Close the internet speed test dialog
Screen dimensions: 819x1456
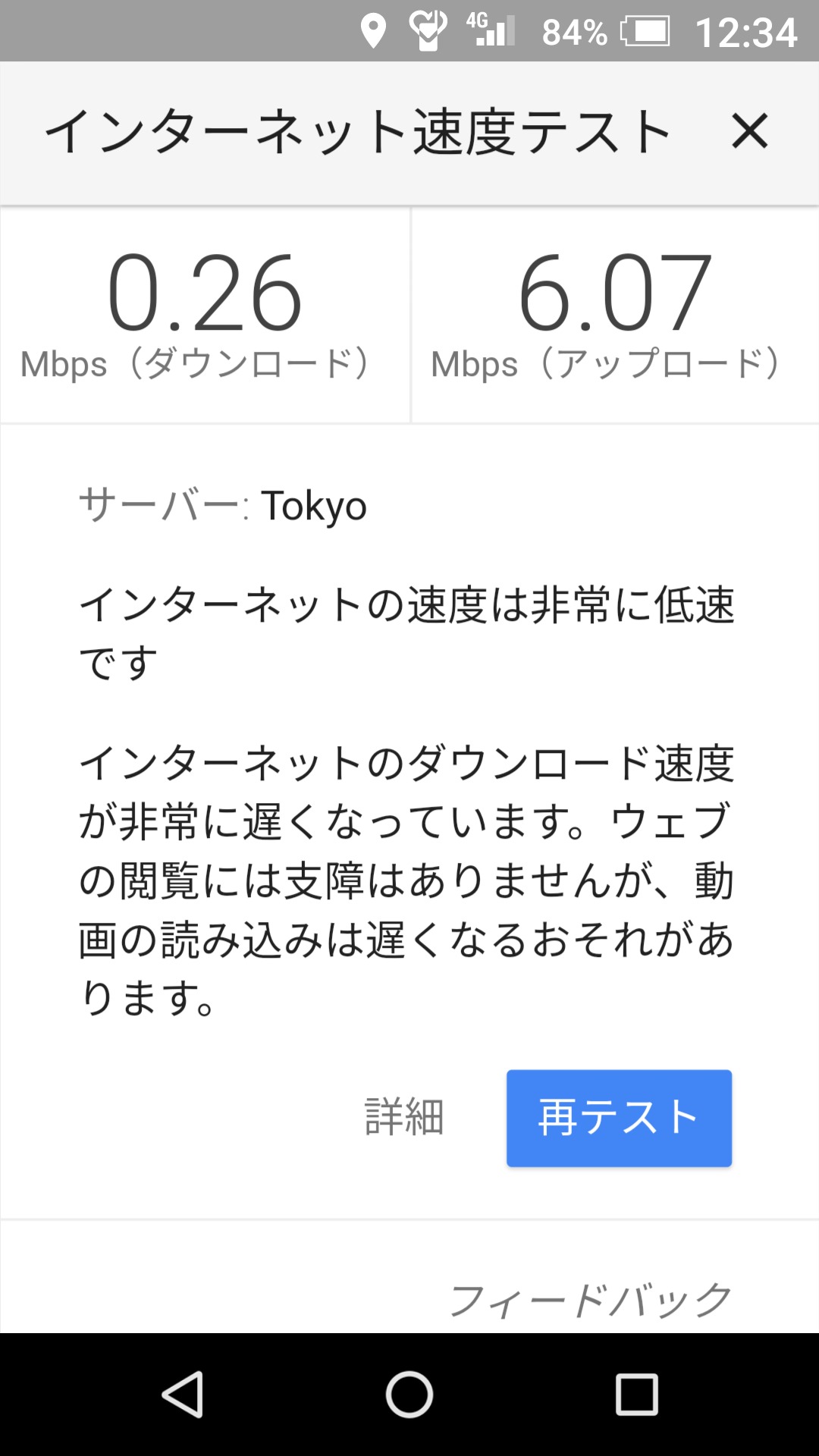(x=749, y=131)
